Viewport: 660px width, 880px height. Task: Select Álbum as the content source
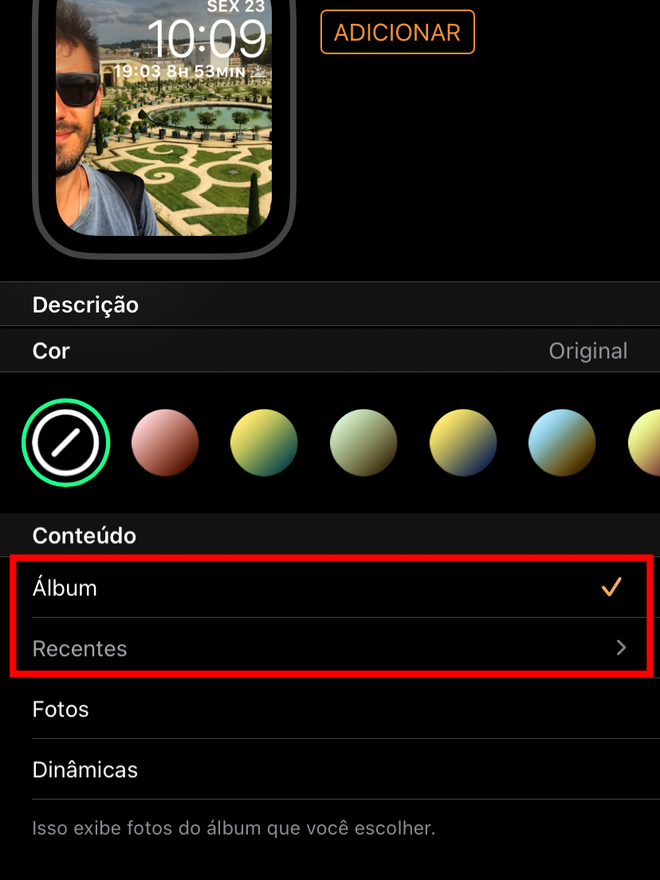click(x=330, y=588)
